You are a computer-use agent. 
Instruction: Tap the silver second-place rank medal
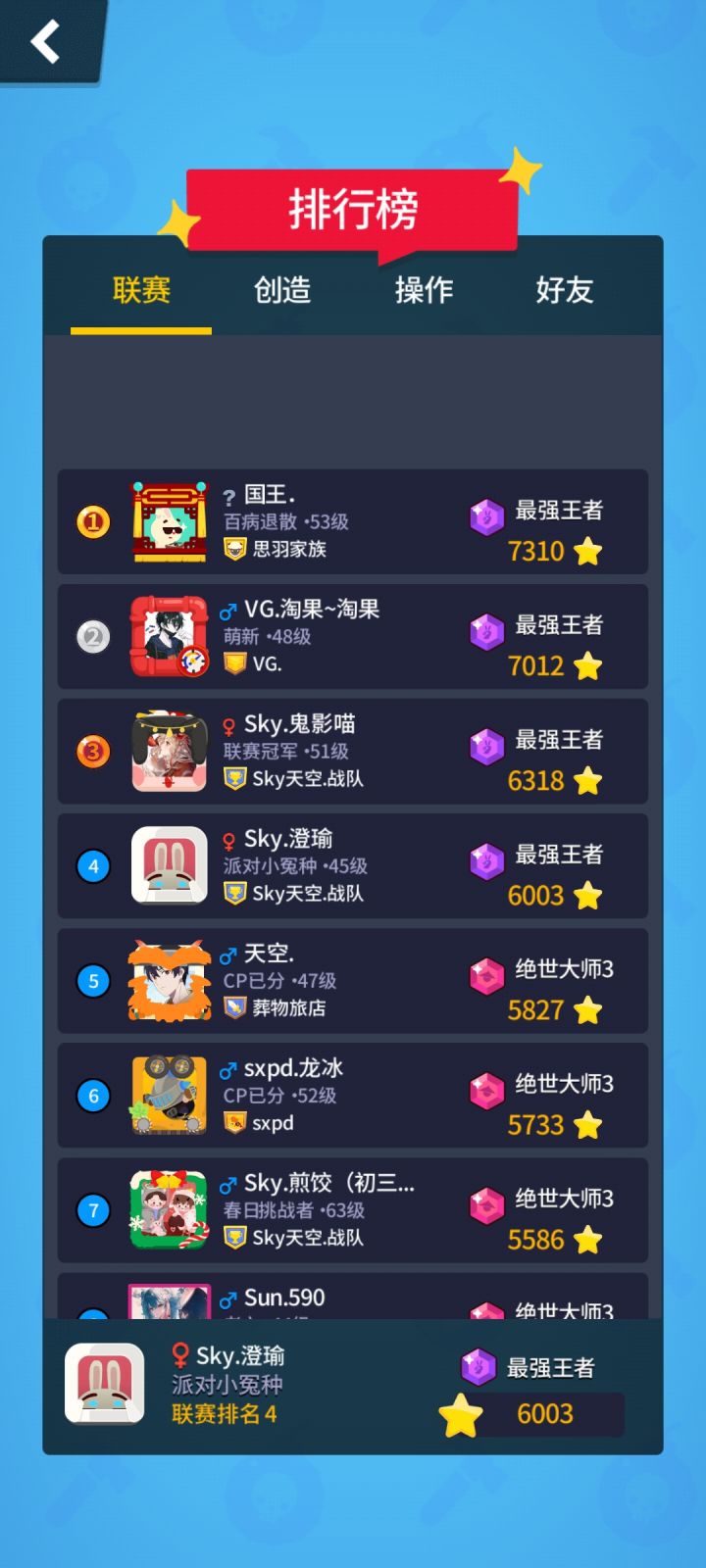92,637
